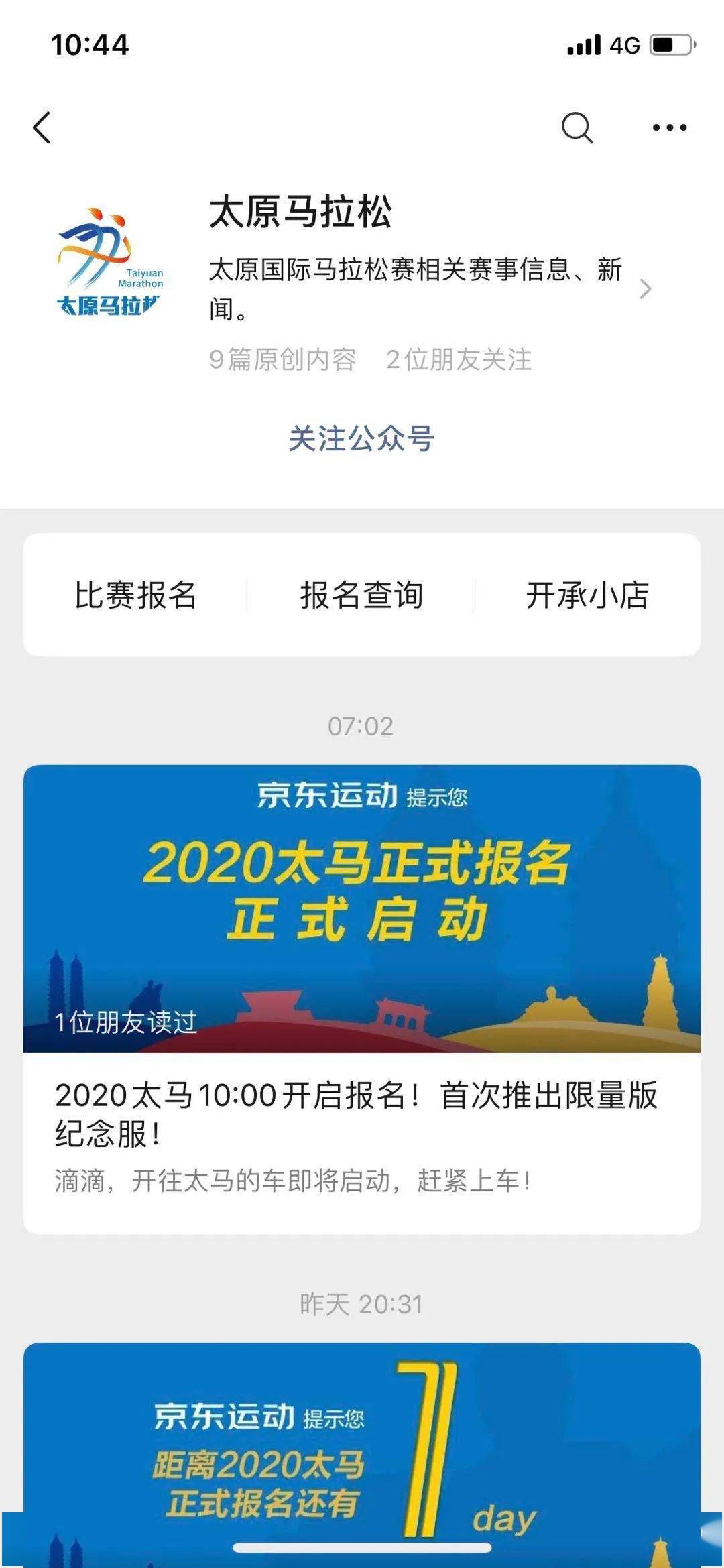Go back using the top-left arrow
Viewport: 724px width, 1568px height.
click(x=42, y=127)
